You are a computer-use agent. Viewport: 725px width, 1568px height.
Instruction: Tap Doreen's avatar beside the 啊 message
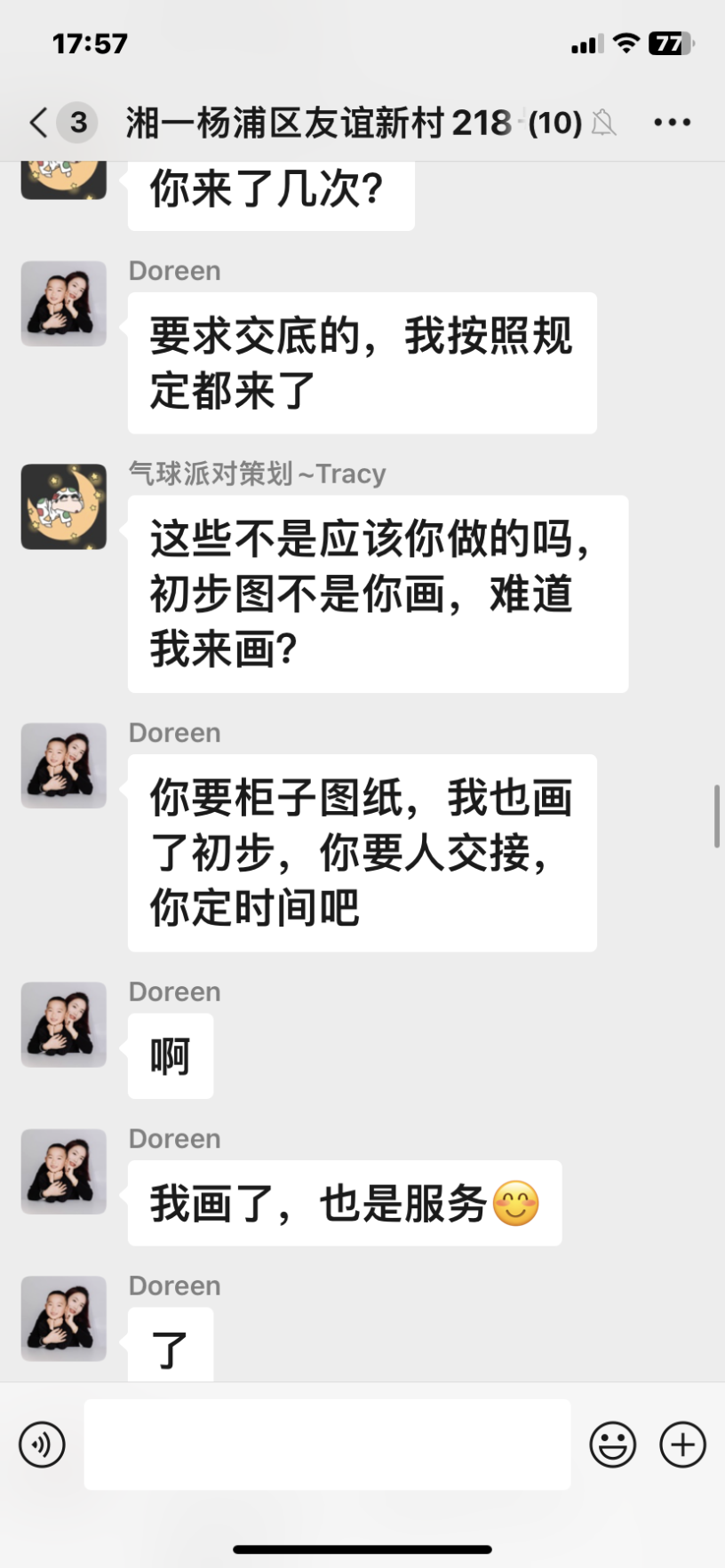tap(64, 1024)
